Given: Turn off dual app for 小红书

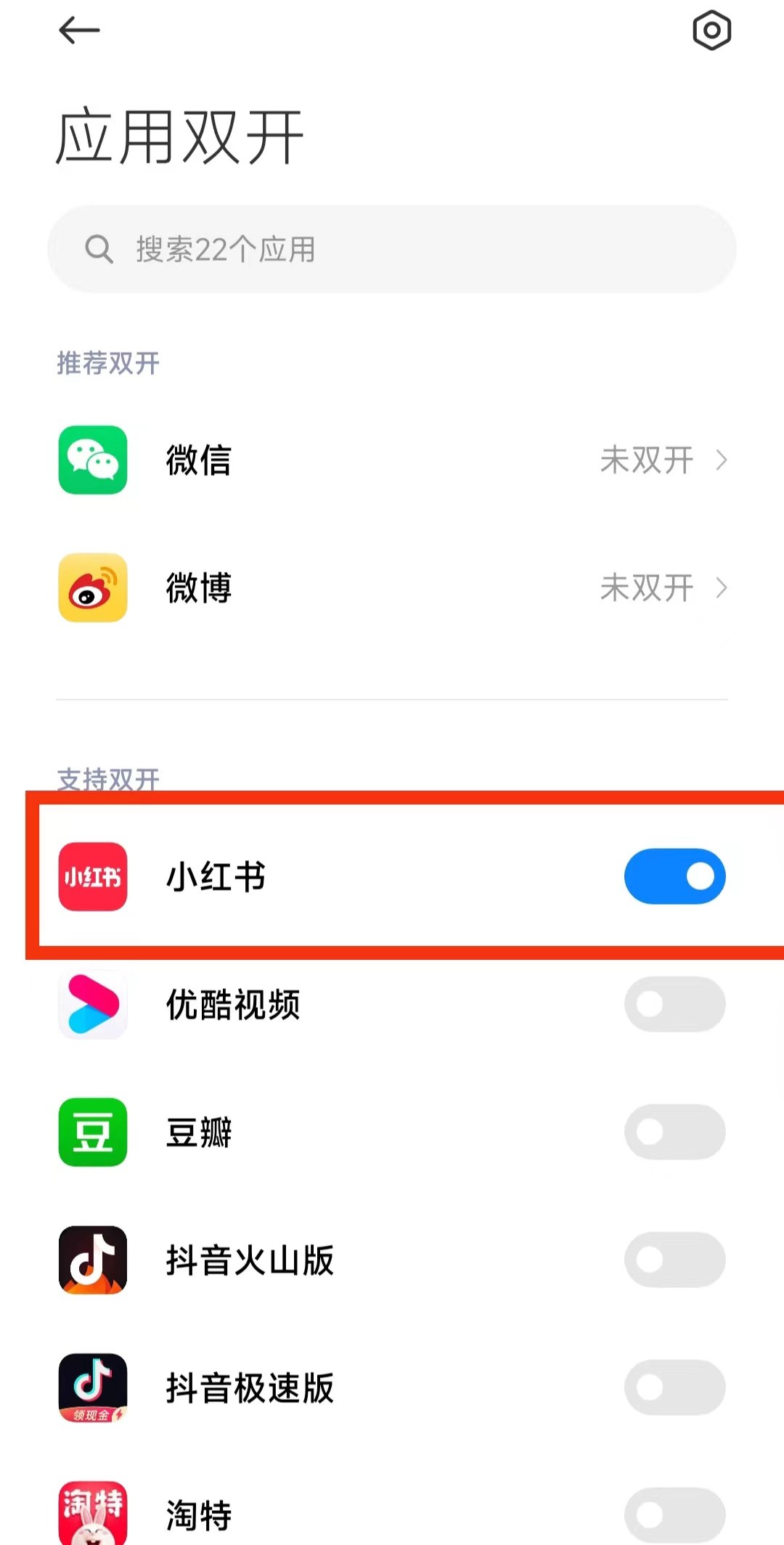Looking at the screenshot, I should [x=674, y=876].
